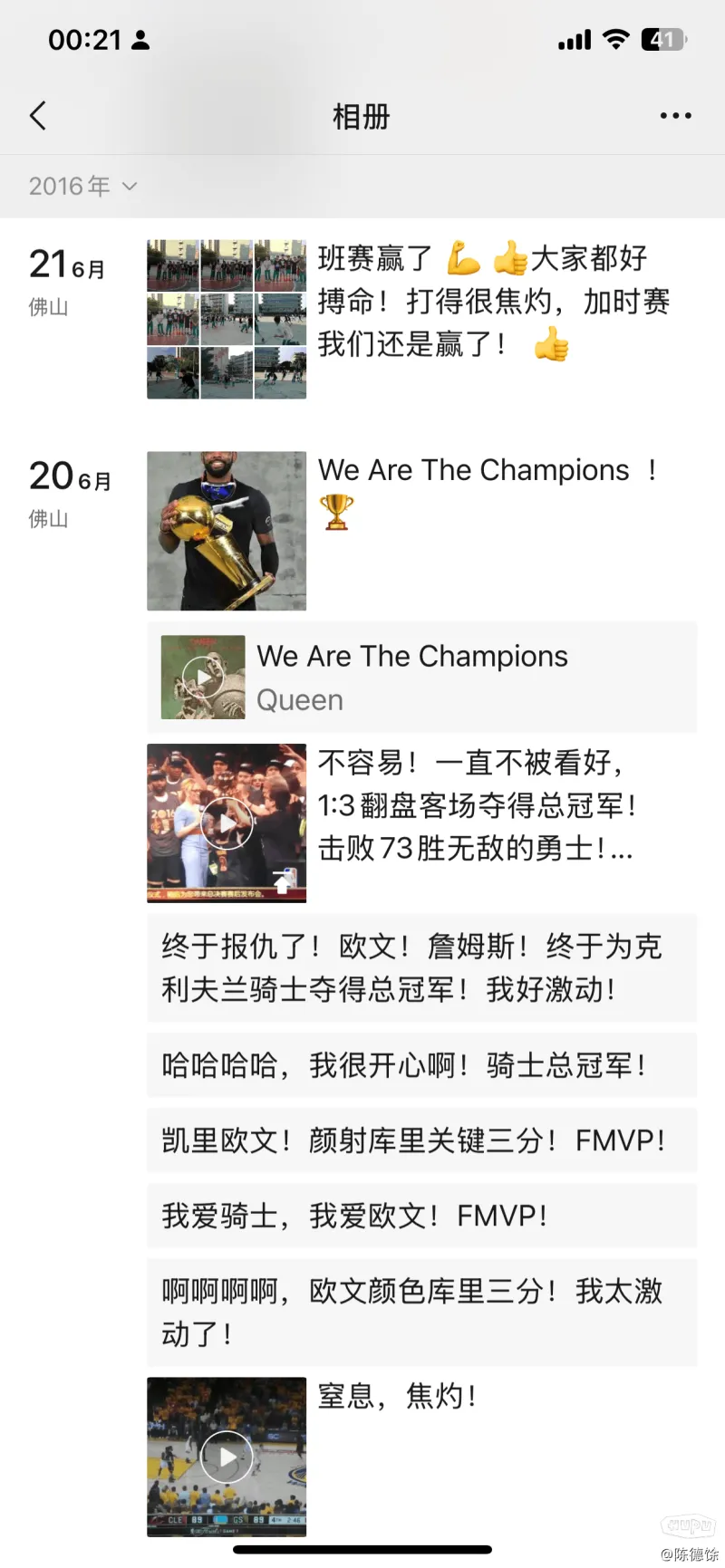
Task: Open the June 21 basketball photo grid
Action: pyautogui.click(x=227, y=319)
